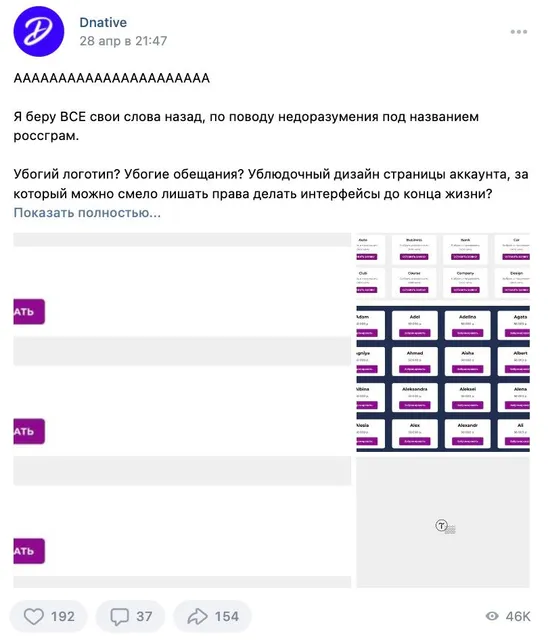
Task: Open the image with name cards grid
Action: pyautogui.click(x=443, y=379)
